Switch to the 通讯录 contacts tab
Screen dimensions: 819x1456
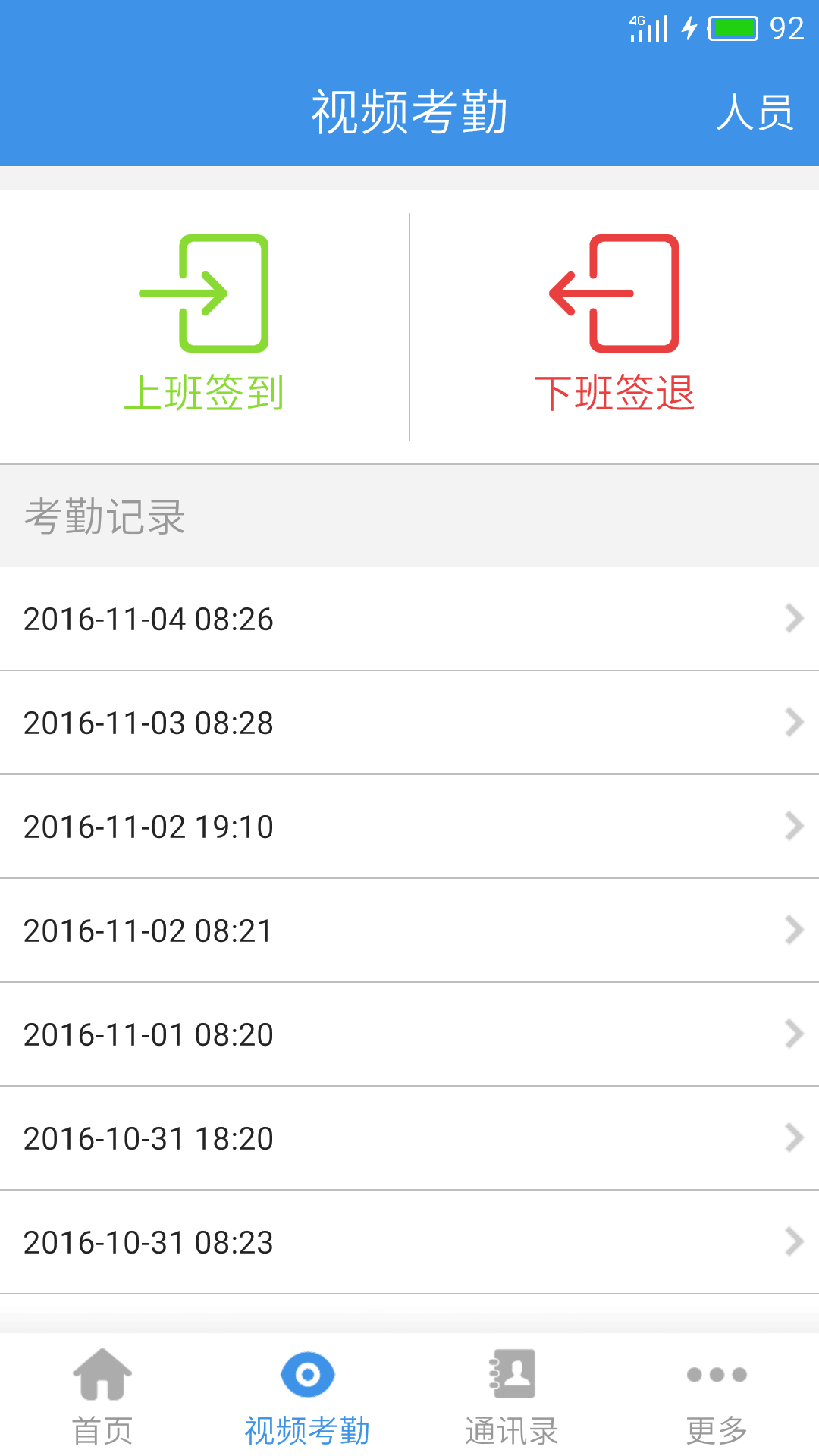pos(512,1395)
